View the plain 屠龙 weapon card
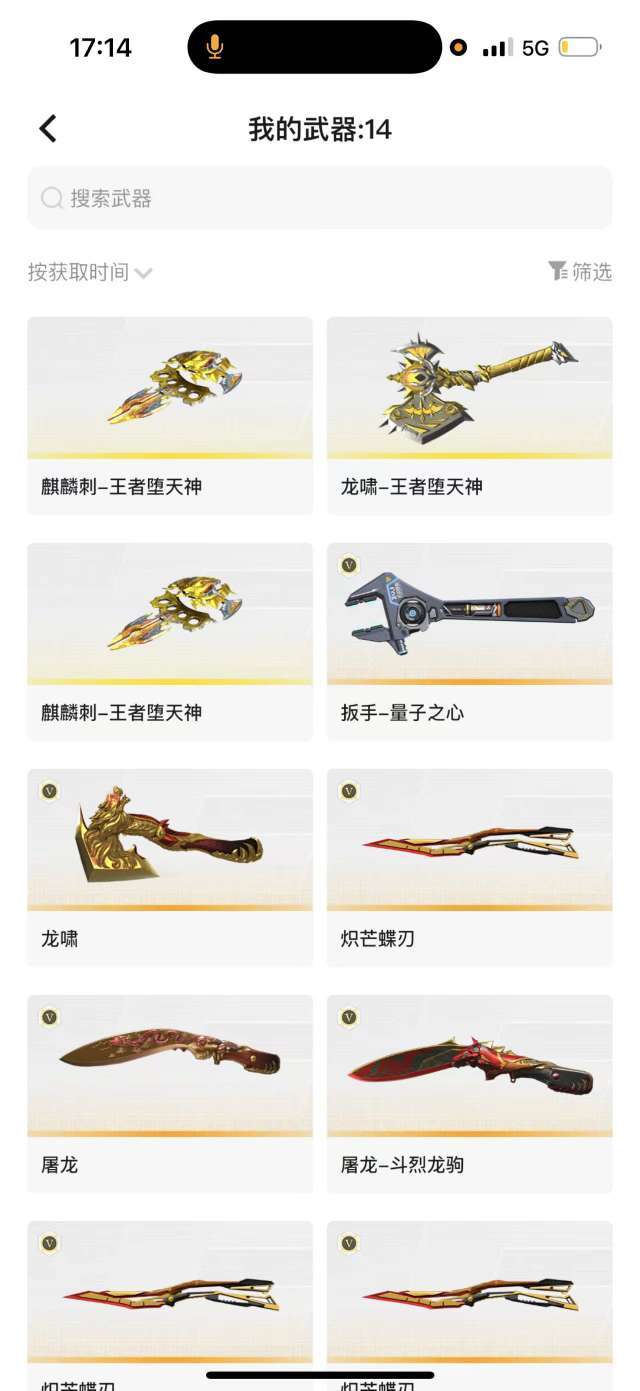The width and height of the screenshot is (640, 1391). point(169,1092)
